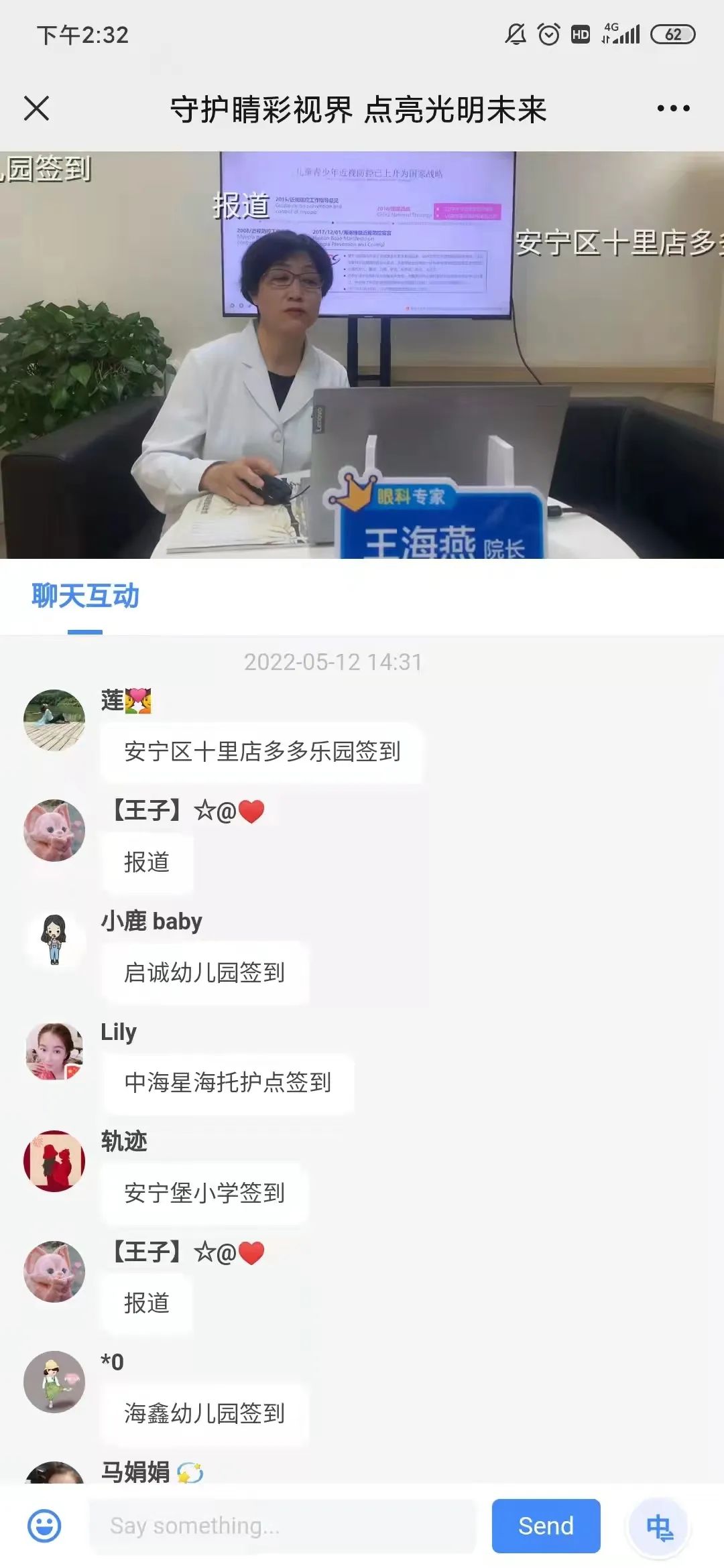Screen dimensions: 724x1568
Task: Select the 聊天互动 chat tab
Action: (x=85, y=596)
